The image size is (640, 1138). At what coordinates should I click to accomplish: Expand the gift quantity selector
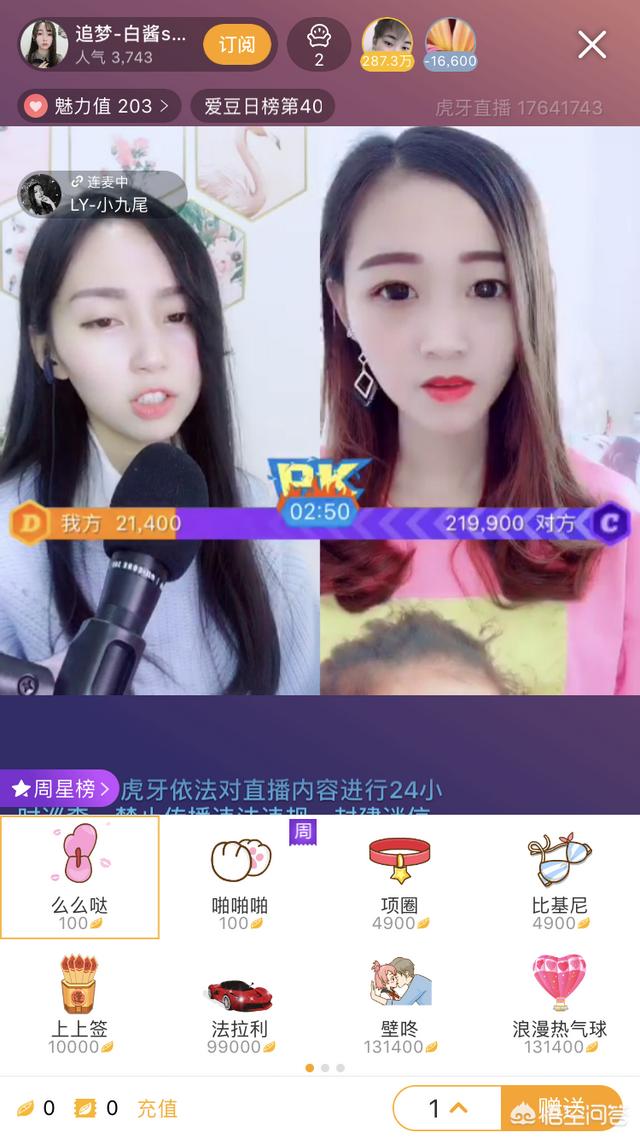(x=447, y=1108)
